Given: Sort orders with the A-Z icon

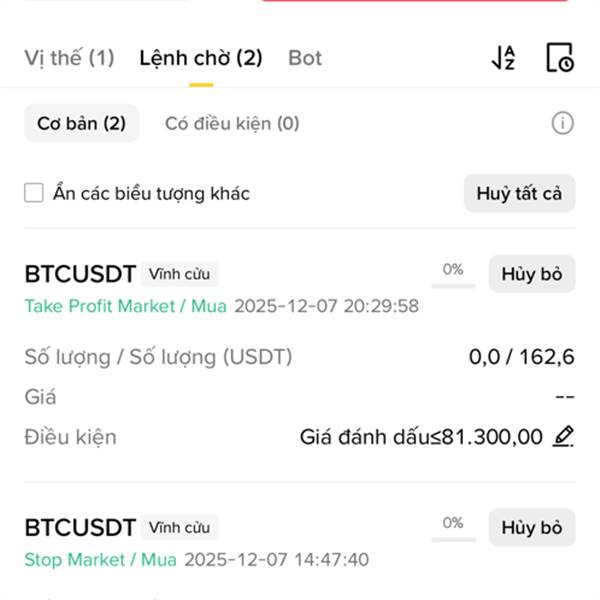Looking at the screenshot, I should 504,58.
